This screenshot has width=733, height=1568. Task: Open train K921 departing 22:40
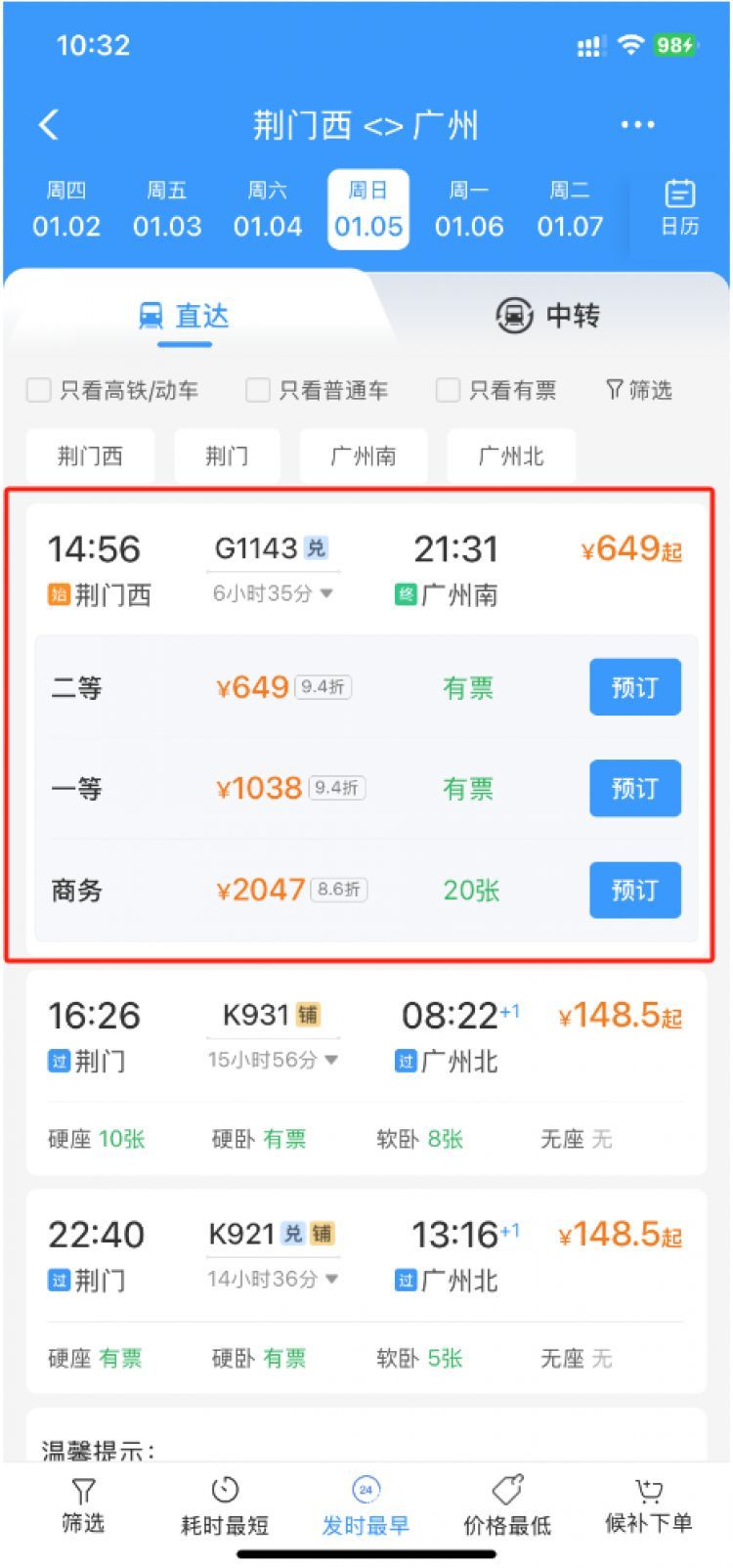pos(366,1290)
